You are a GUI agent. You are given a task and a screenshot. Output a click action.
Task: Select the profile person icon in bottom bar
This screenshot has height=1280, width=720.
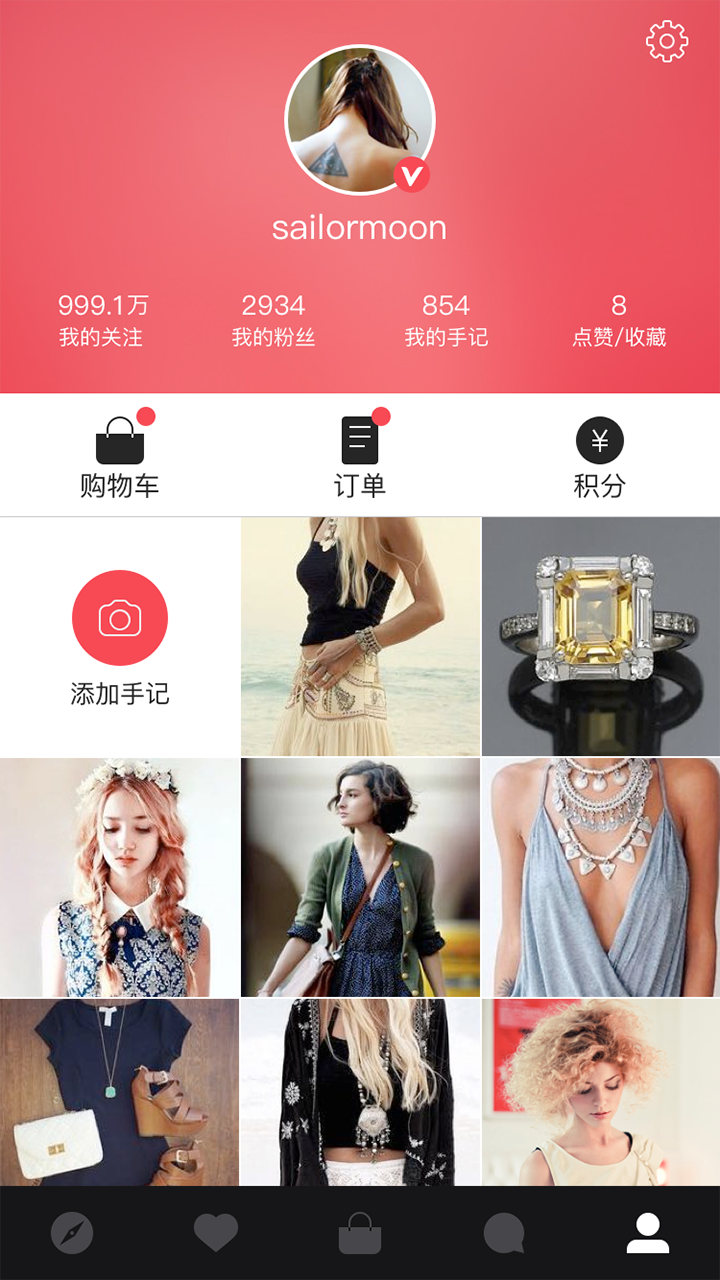648,1232
